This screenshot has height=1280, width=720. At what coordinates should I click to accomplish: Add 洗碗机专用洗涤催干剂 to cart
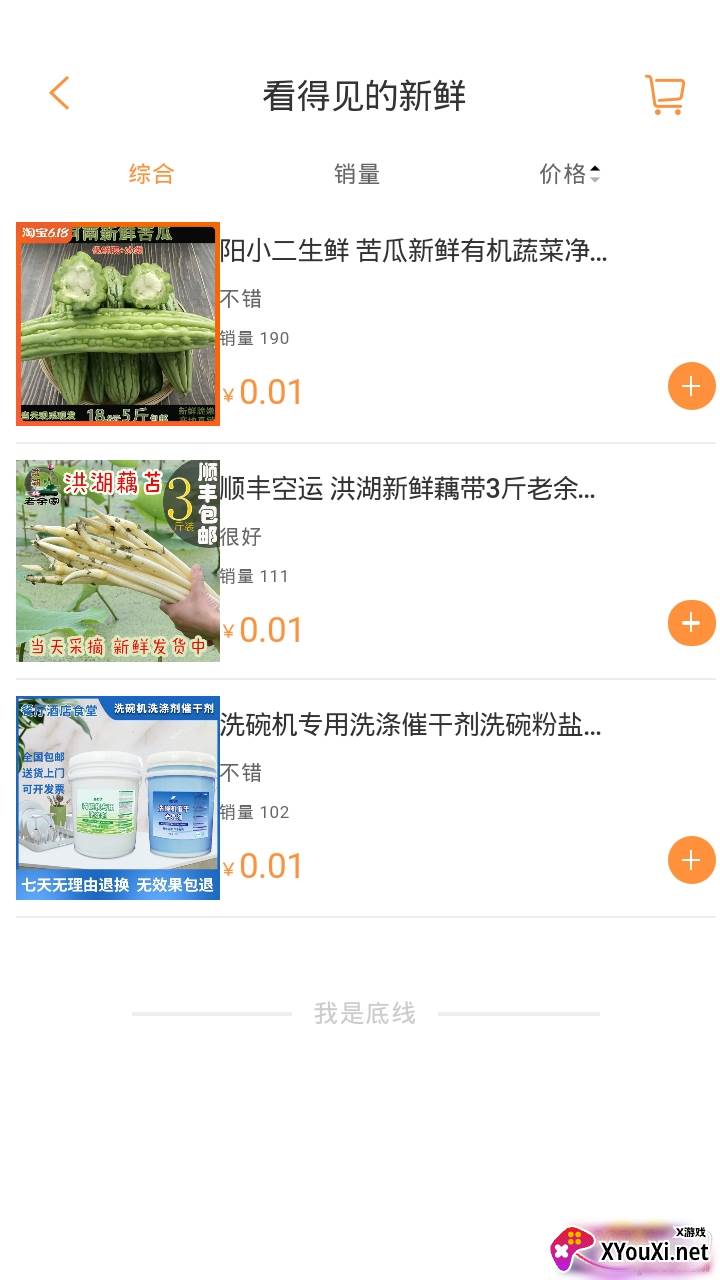point(691,860)
